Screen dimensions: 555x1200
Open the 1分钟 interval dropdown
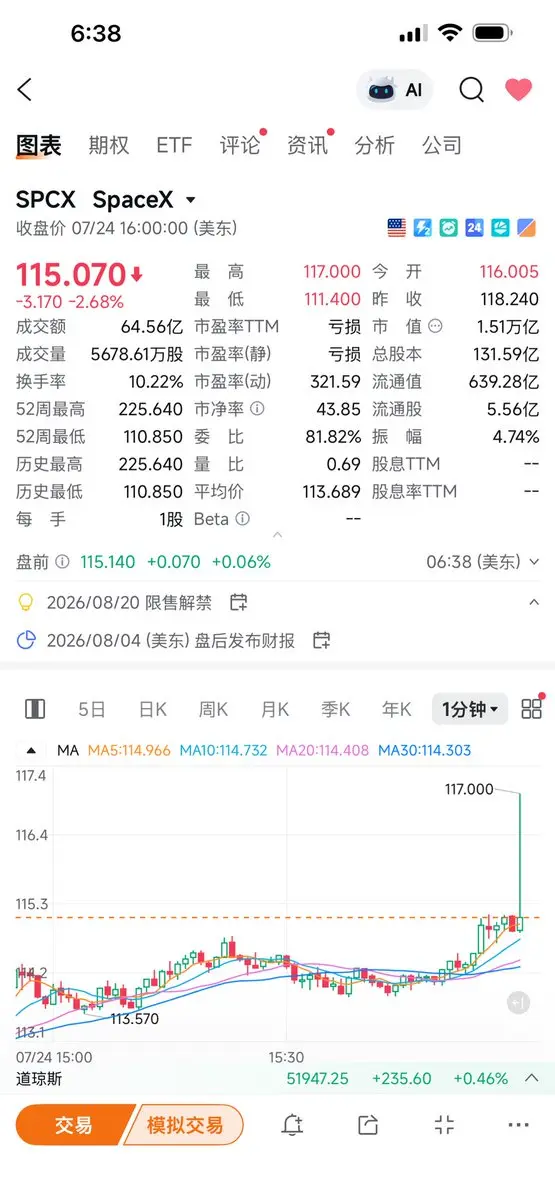tap(470, 710)
